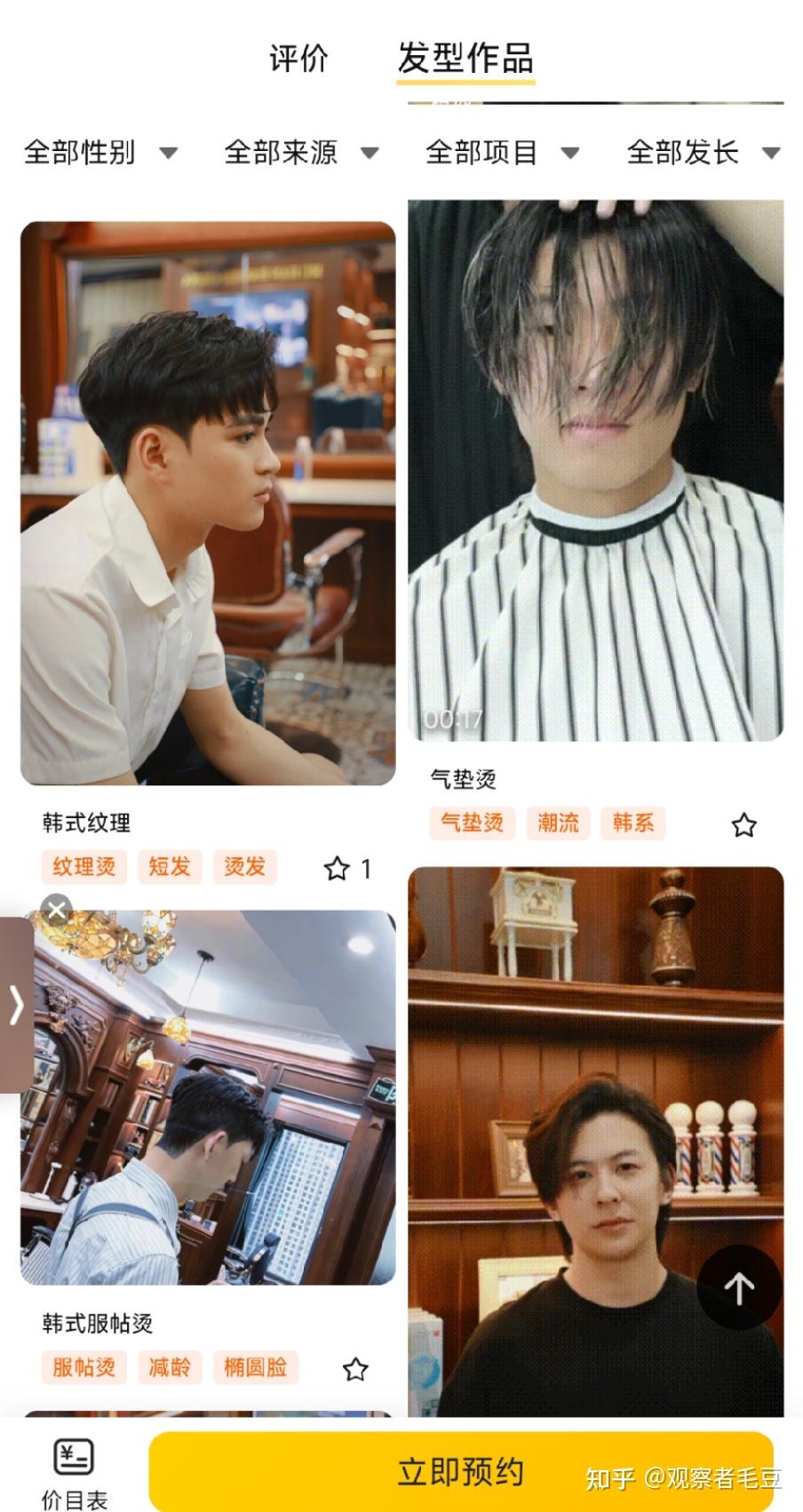Jump back to top with arrow button

point(739,1287)
